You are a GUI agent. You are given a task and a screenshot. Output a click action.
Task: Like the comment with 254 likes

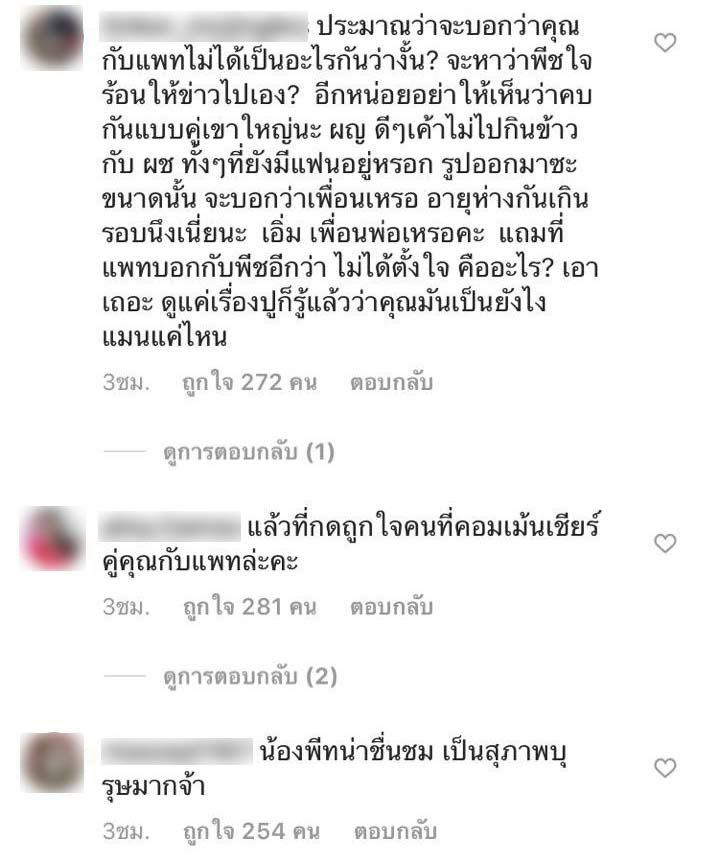[665, 768]
